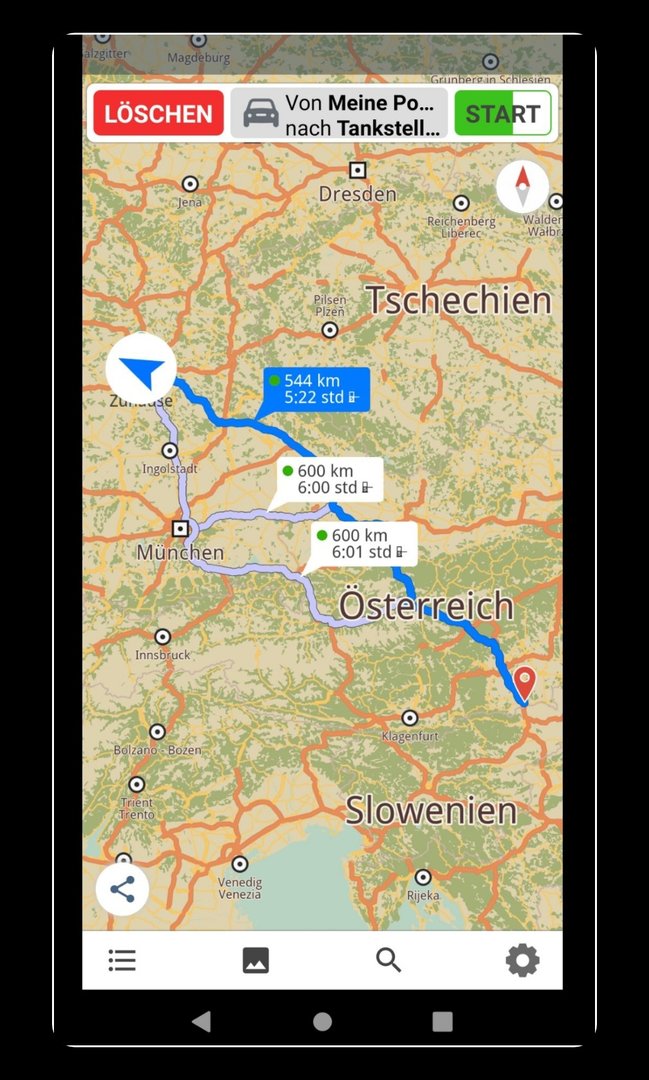649x1080 pixels.
Task: Open the image icon in bottom bar
Action: 256,961
